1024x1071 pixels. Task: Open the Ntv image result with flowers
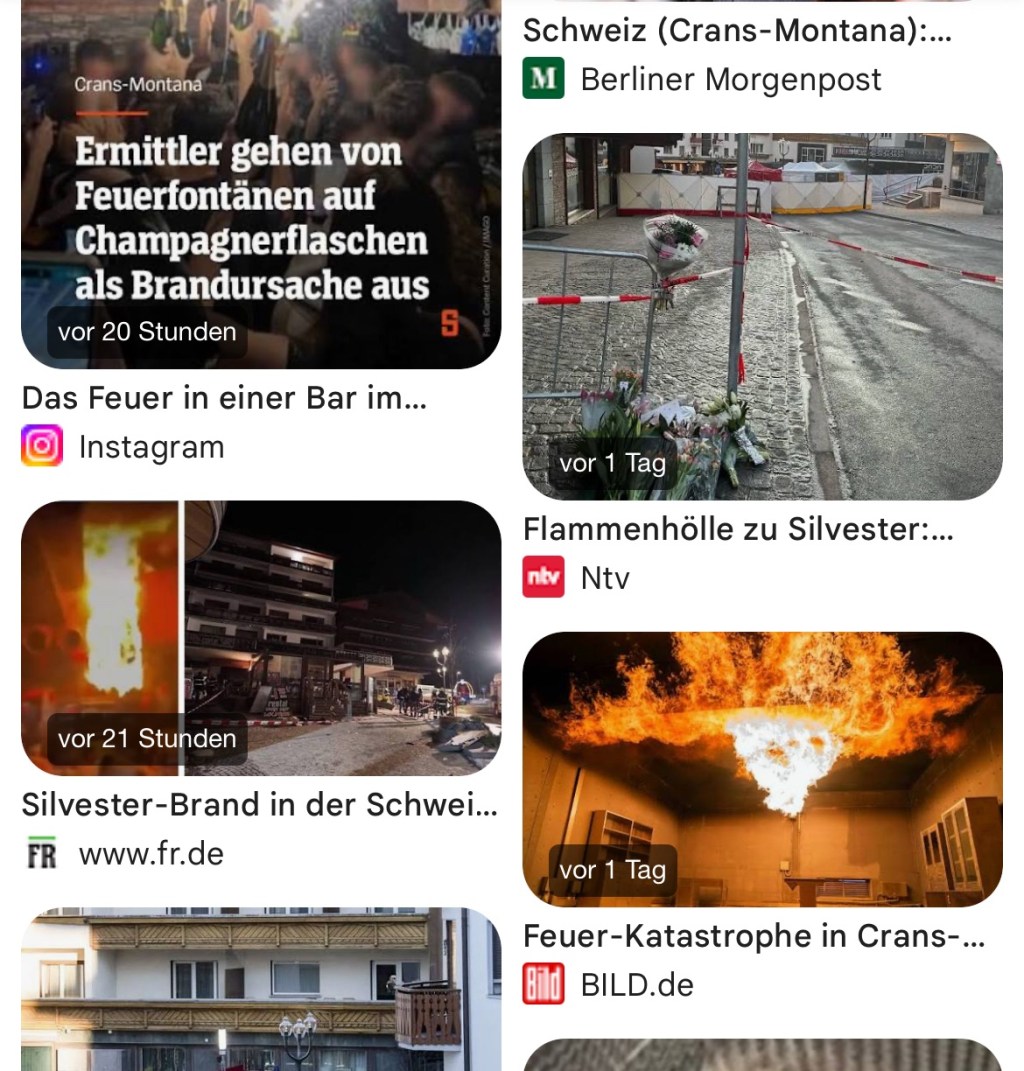pos(762,316)
